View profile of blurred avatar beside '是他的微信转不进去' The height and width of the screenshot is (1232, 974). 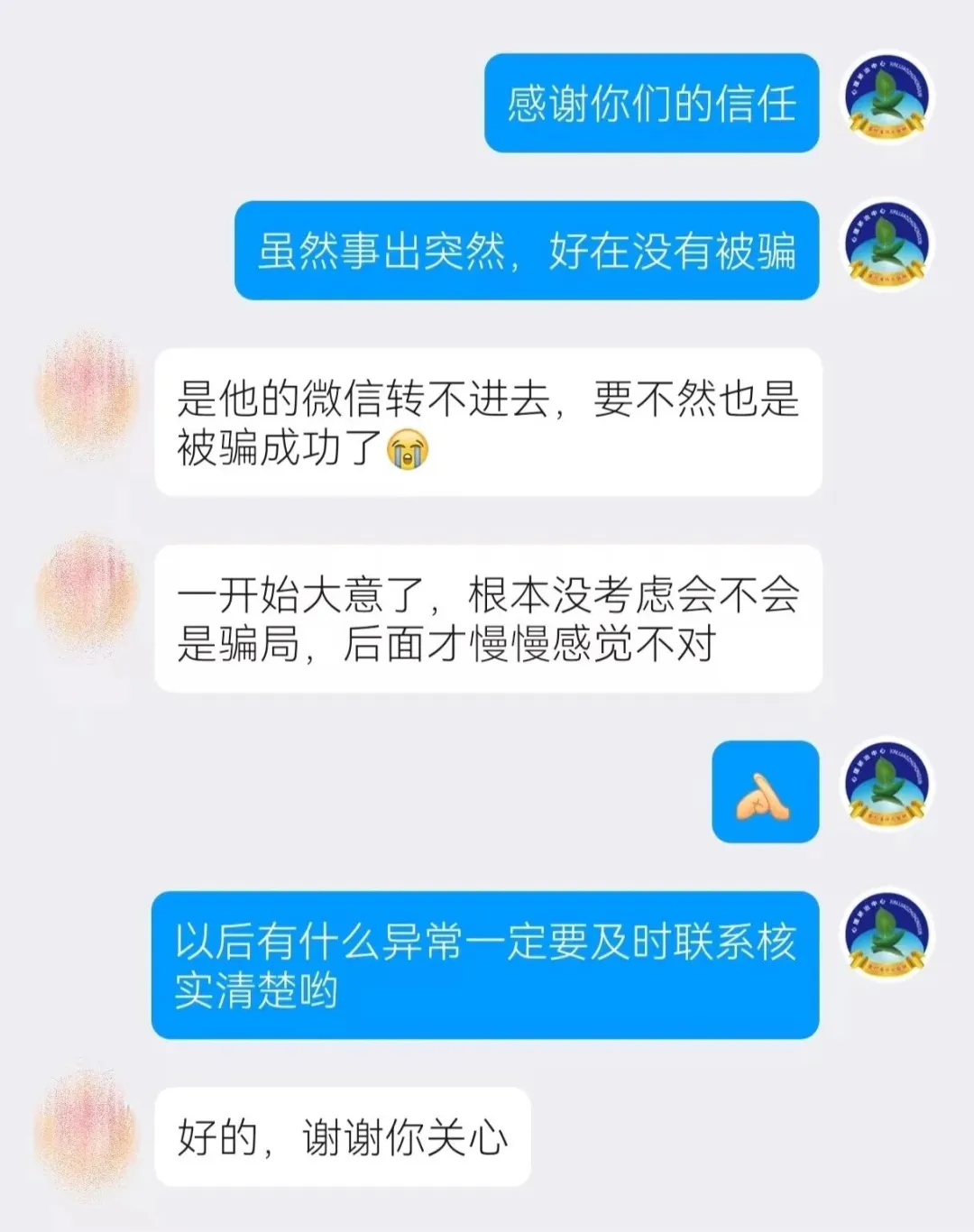pyautogui.click(x=87, y=397)
